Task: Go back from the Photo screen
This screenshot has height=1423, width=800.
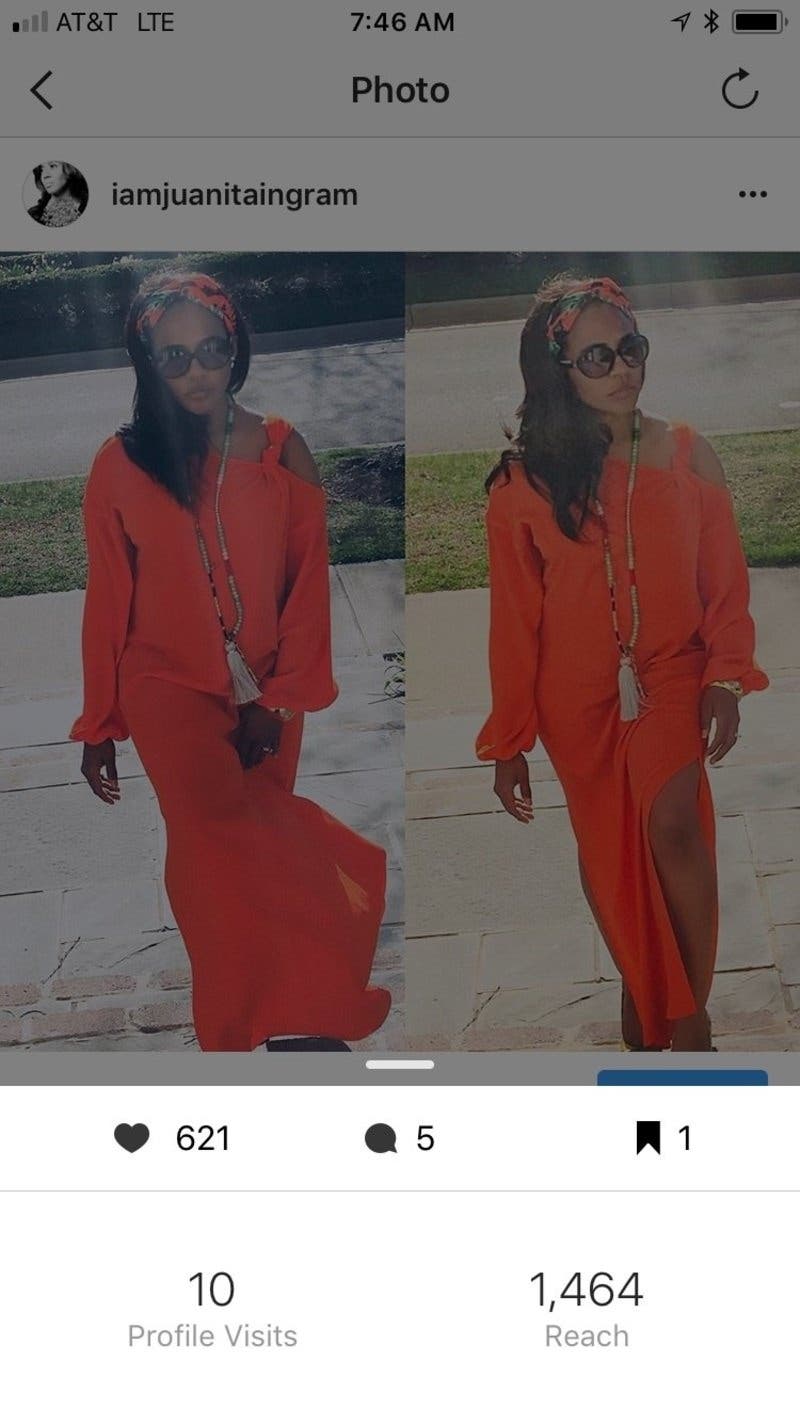Action: tap(41, 91)
